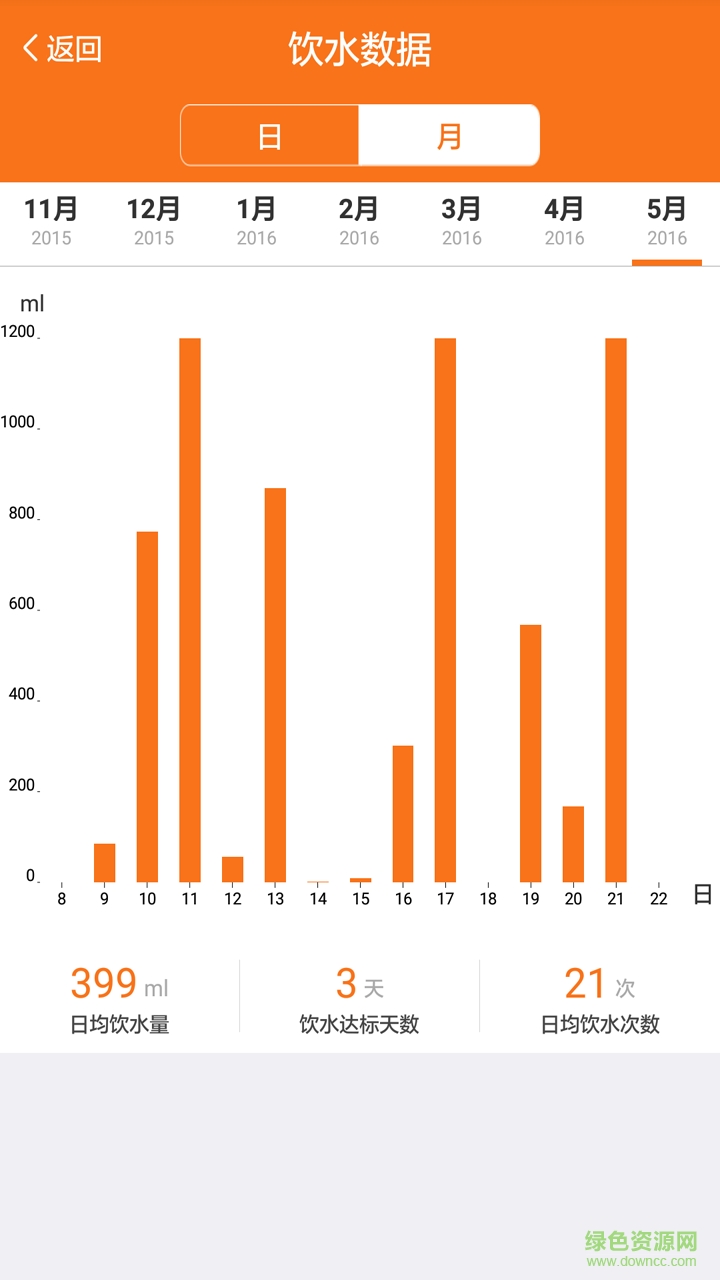Go back using the 返回 button
This screenshot has height=1280, width=720.
[x=62, y=48]
